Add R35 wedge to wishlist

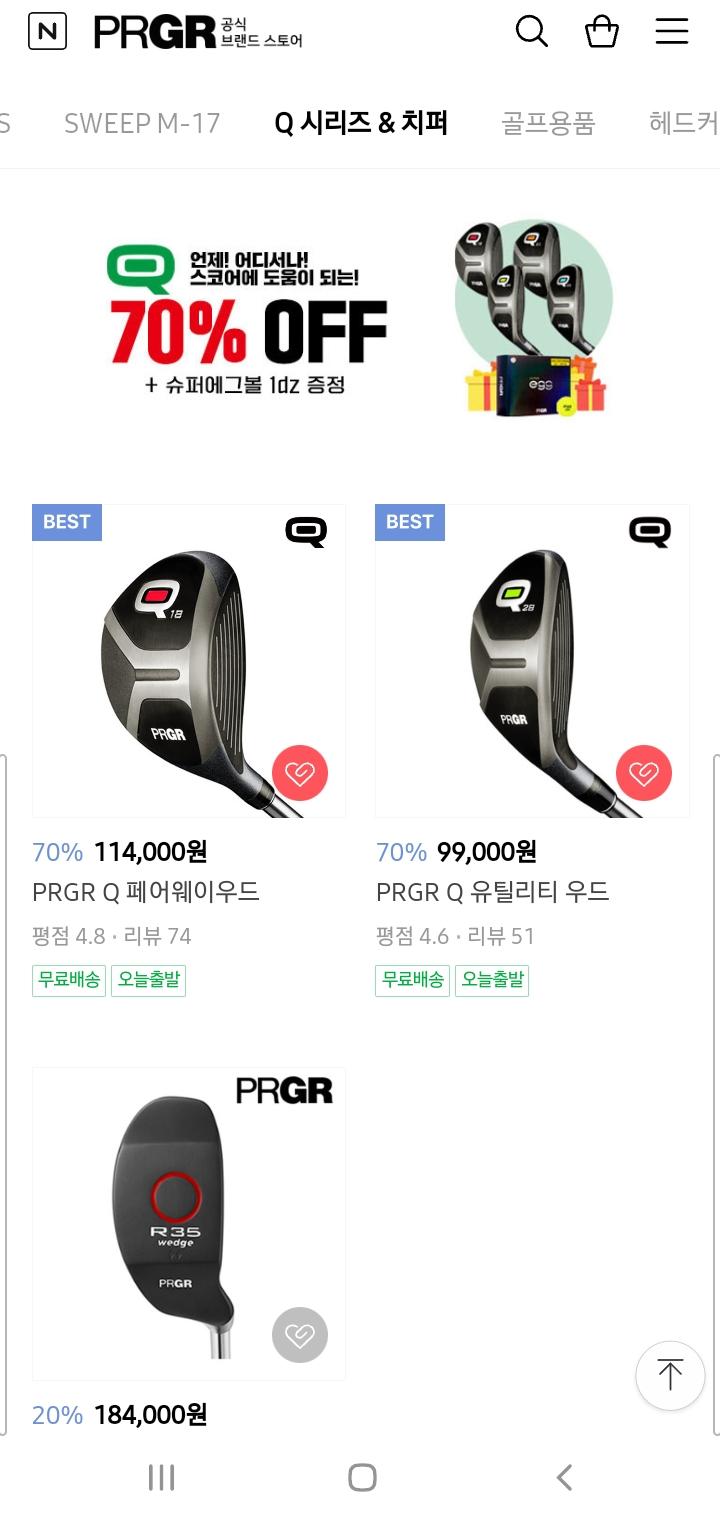coord(300,1335)
